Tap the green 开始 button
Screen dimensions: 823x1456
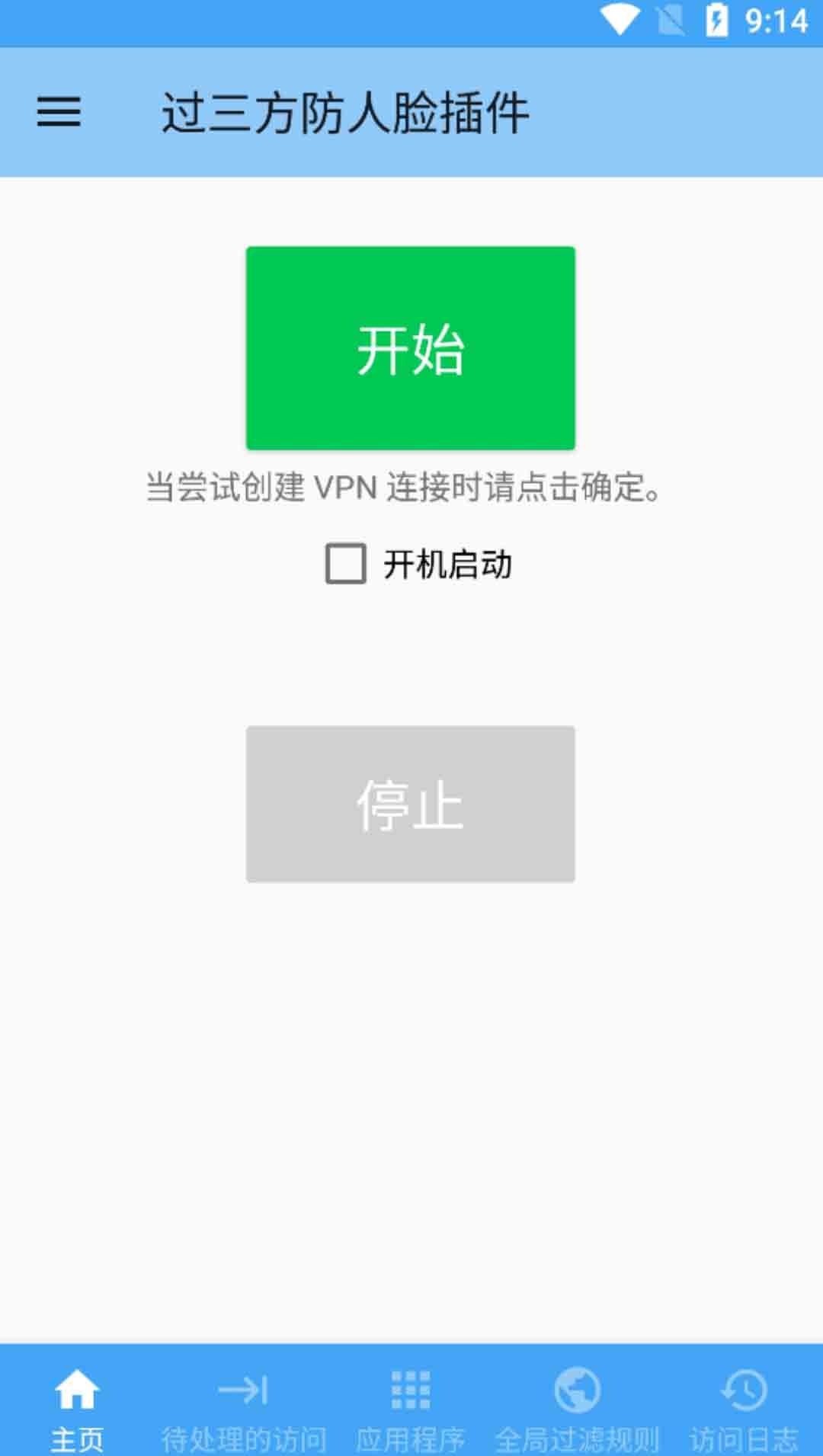coord(410,348)
